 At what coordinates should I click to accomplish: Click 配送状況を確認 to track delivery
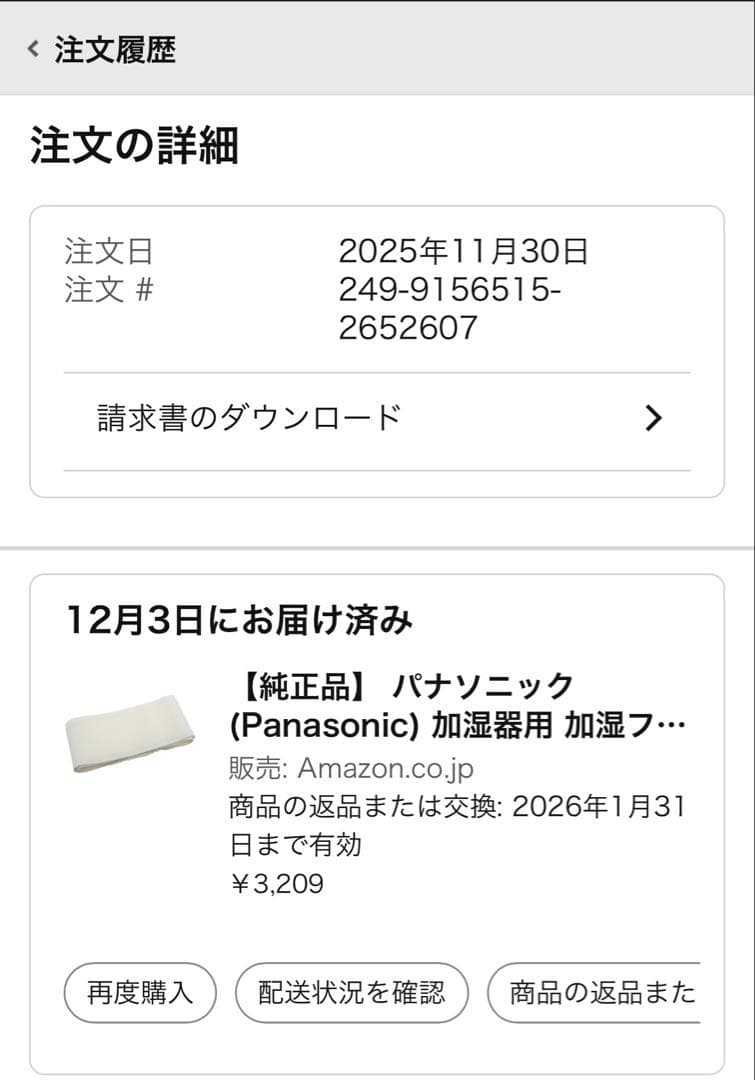350,992
